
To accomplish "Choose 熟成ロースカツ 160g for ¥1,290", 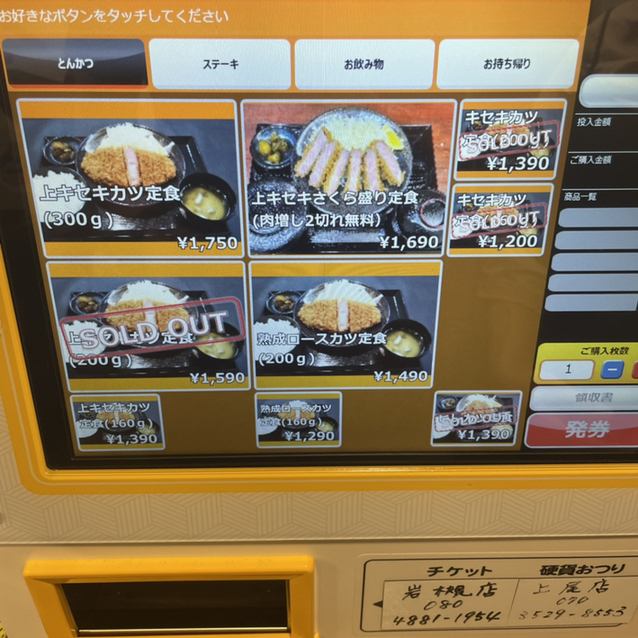I will (298, 420).
